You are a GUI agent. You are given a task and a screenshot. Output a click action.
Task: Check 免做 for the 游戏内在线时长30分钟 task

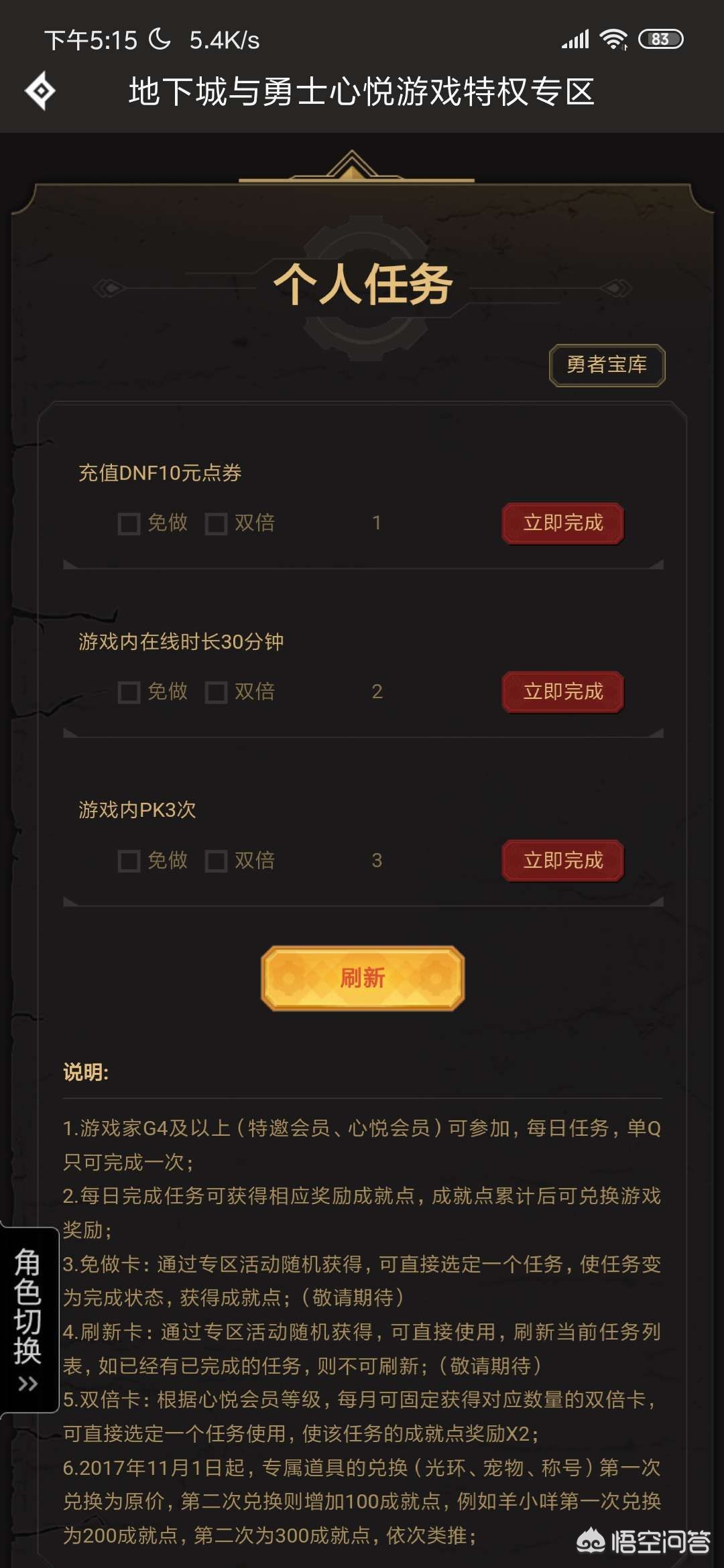coord(129,692)
